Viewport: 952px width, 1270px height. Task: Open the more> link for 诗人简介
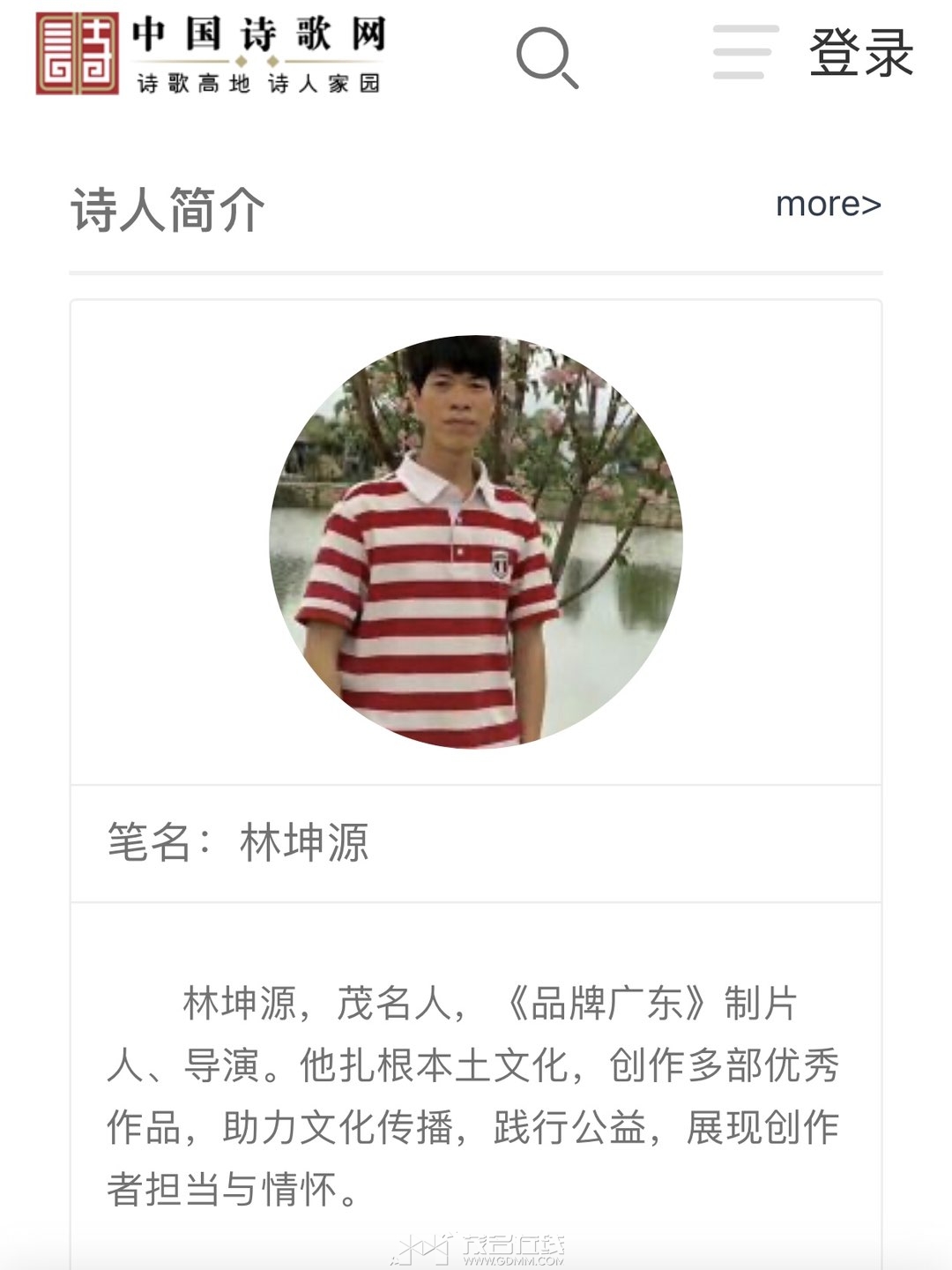(x=828, y=205)
